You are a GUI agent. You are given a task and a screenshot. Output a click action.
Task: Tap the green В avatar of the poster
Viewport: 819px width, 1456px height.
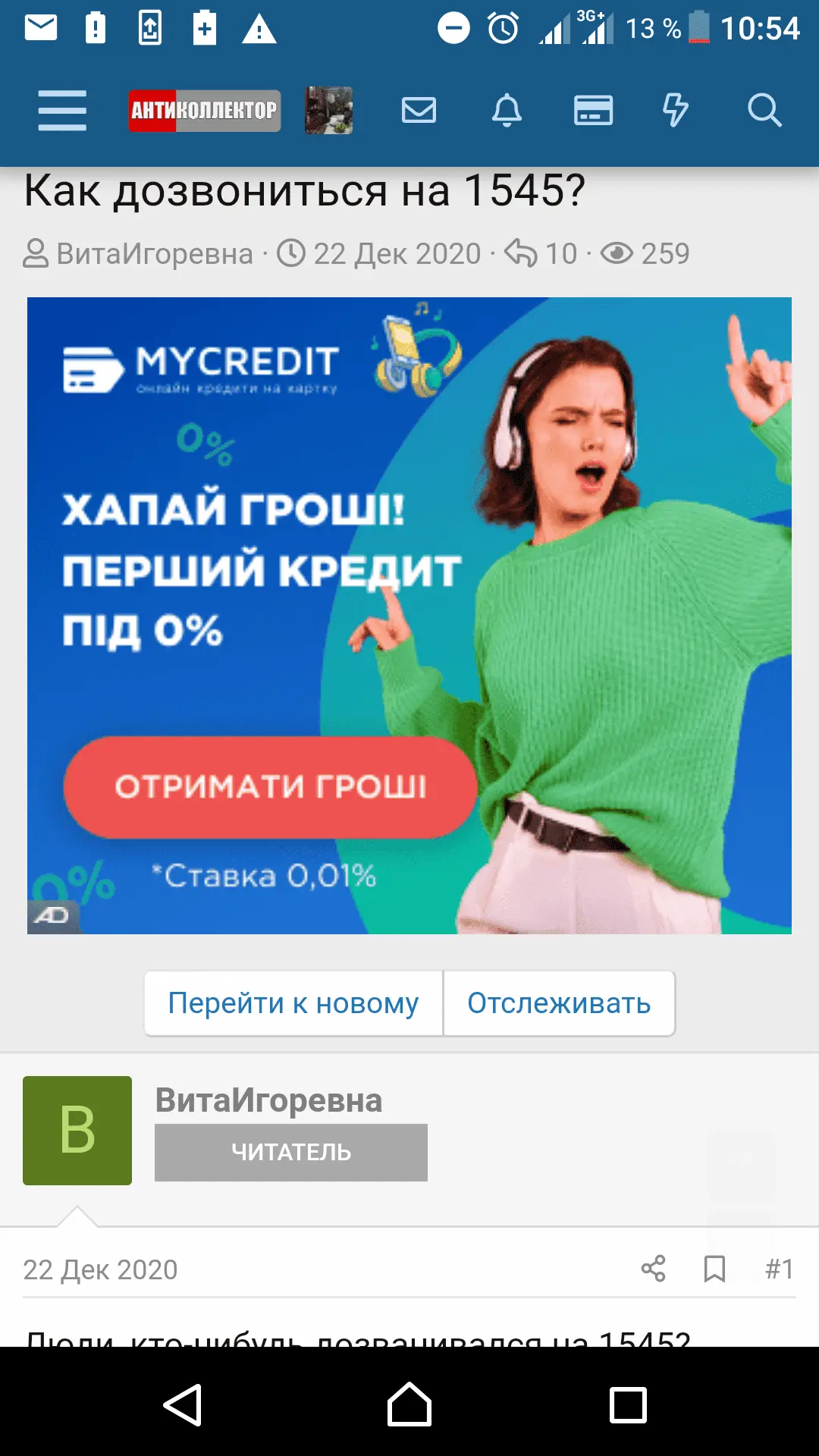click(77, 1130)
